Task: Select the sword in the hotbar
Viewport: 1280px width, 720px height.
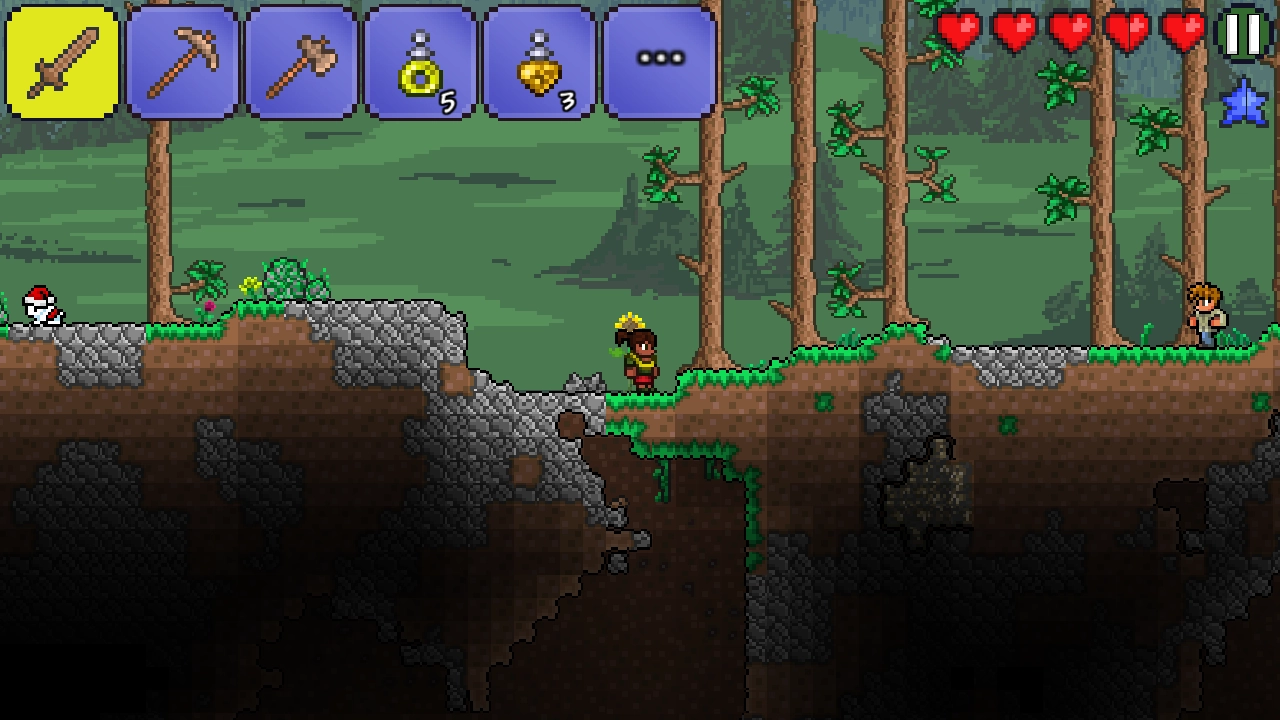Action: pyautogui.click(x=62, y=62)
